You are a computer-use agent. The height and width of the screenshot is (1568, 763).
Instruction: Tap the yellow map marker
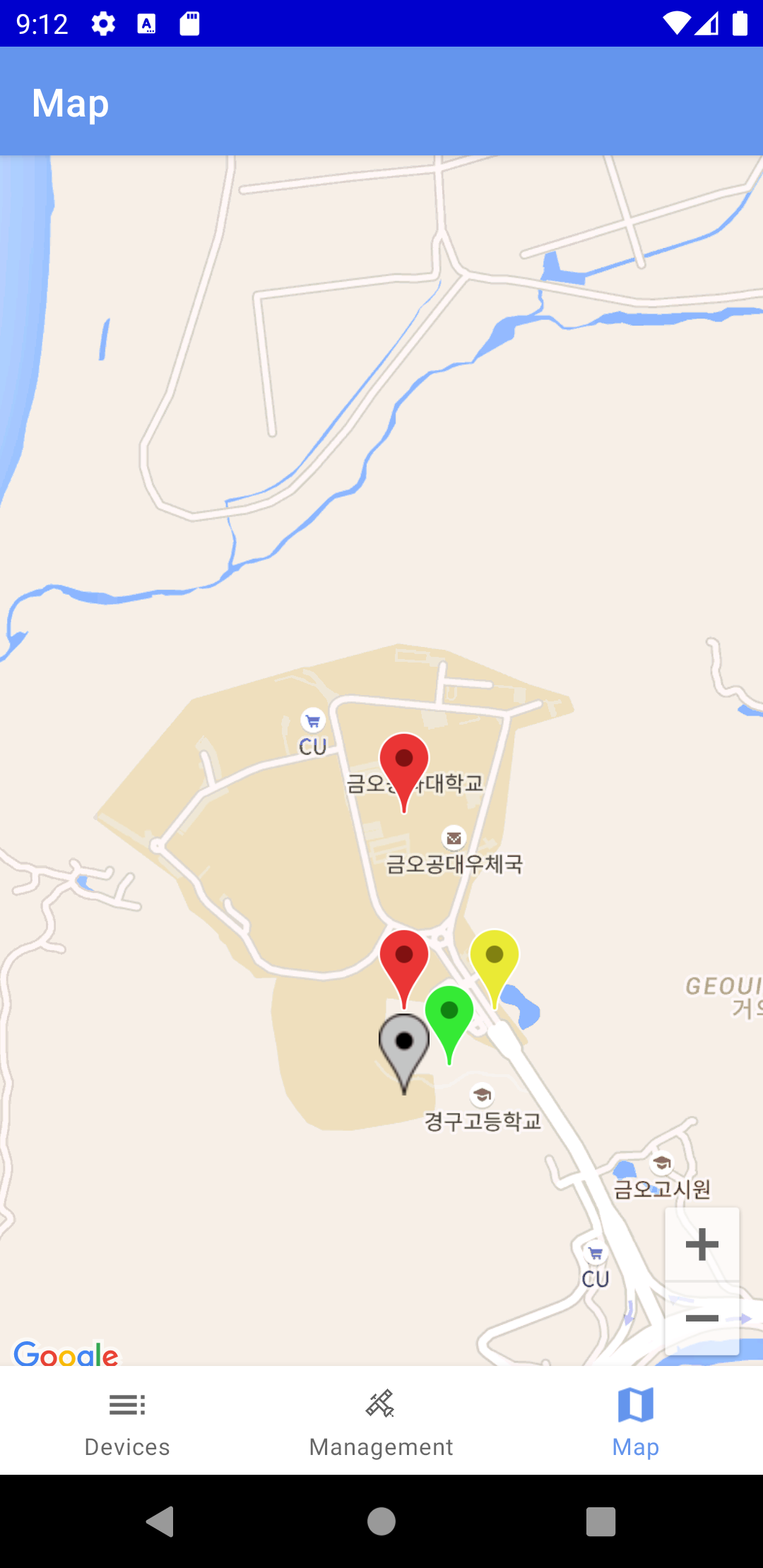(x=495, y=957)
